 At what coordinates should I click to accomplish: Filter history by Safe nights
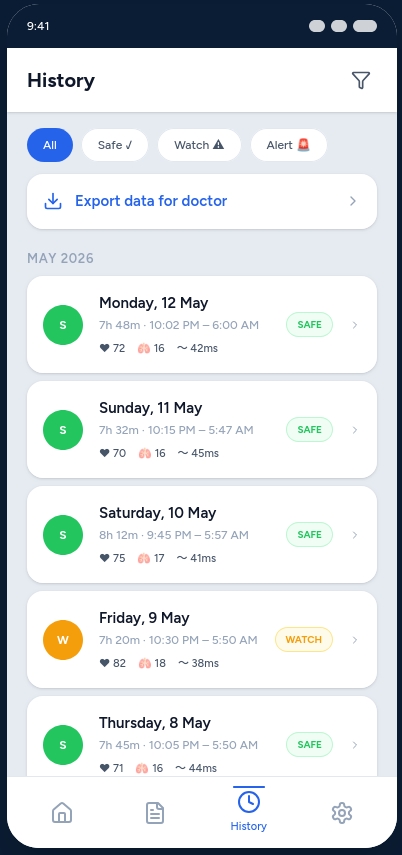[x=115, y=145]
